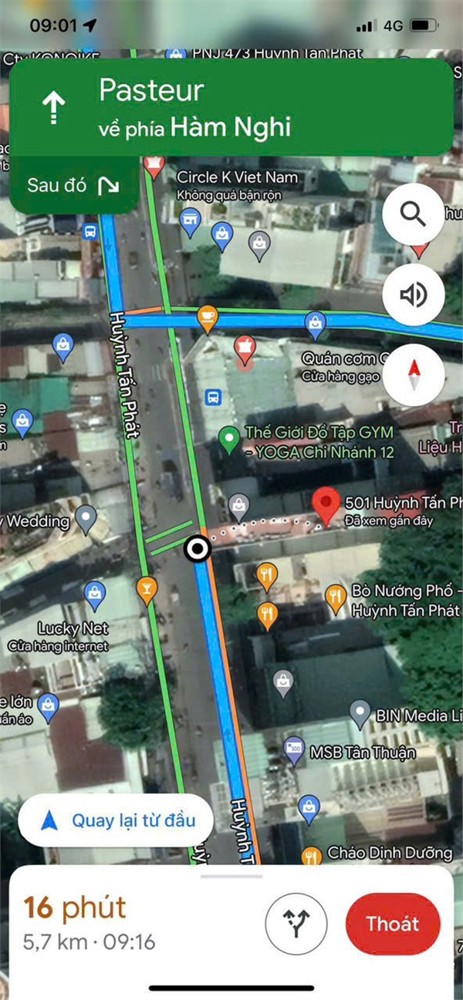Viewport: 463px width, 1000px height.
Task: Open the Pasteur direction banner
Action: (x=232, y=107)
